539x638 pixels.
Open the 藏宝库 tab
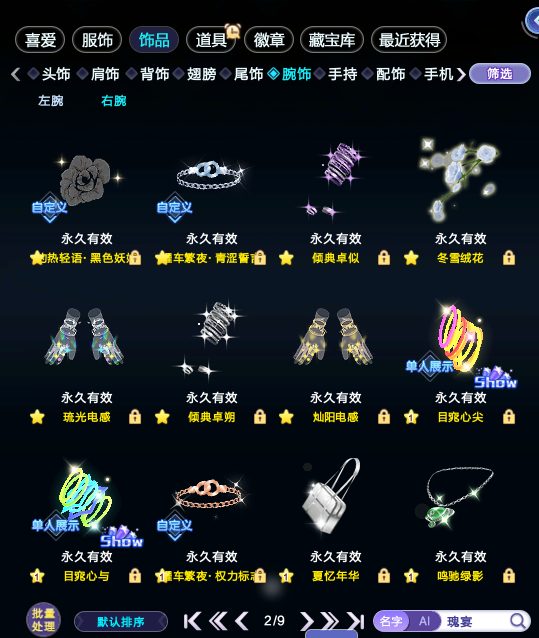(332, 40)
